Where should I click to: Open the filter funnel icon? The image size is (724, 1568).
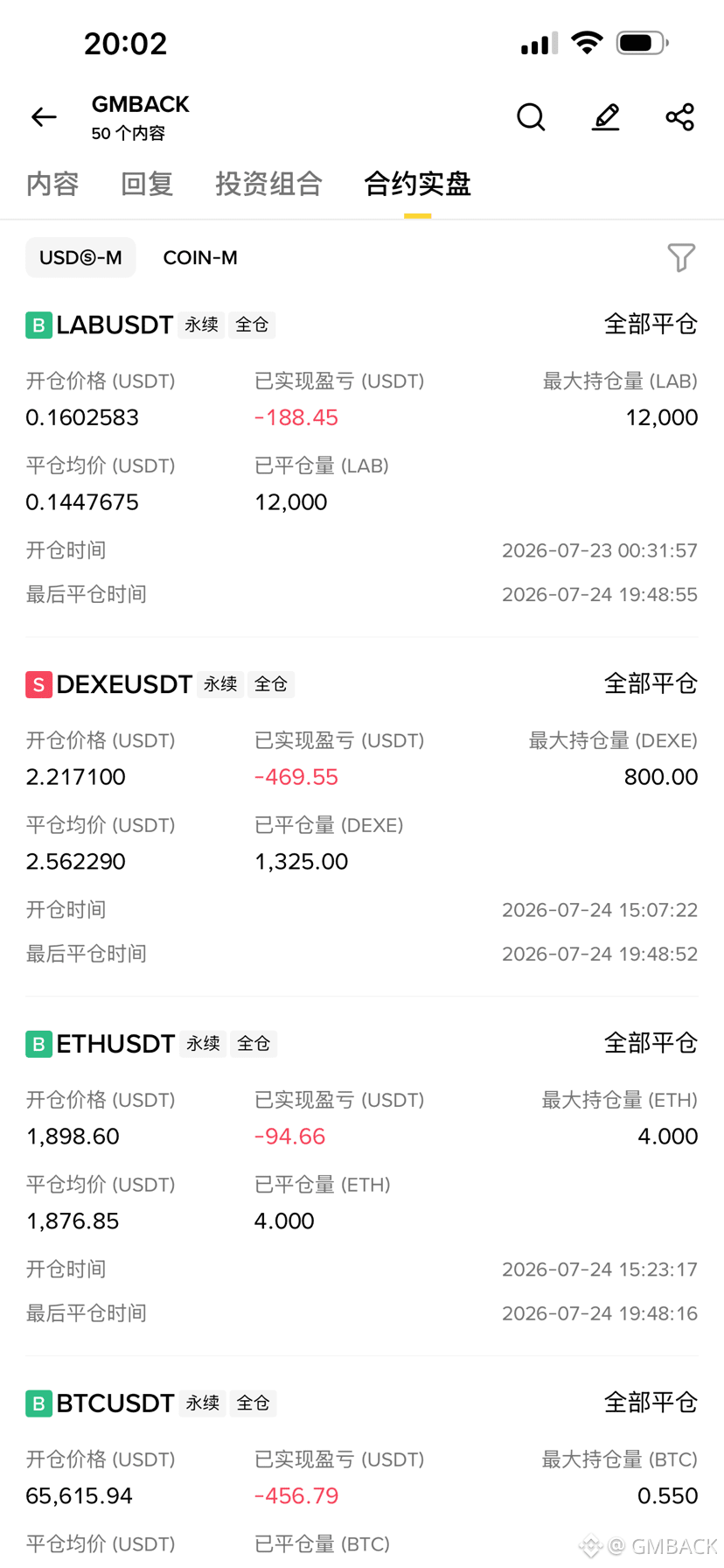tap(681, 257)
